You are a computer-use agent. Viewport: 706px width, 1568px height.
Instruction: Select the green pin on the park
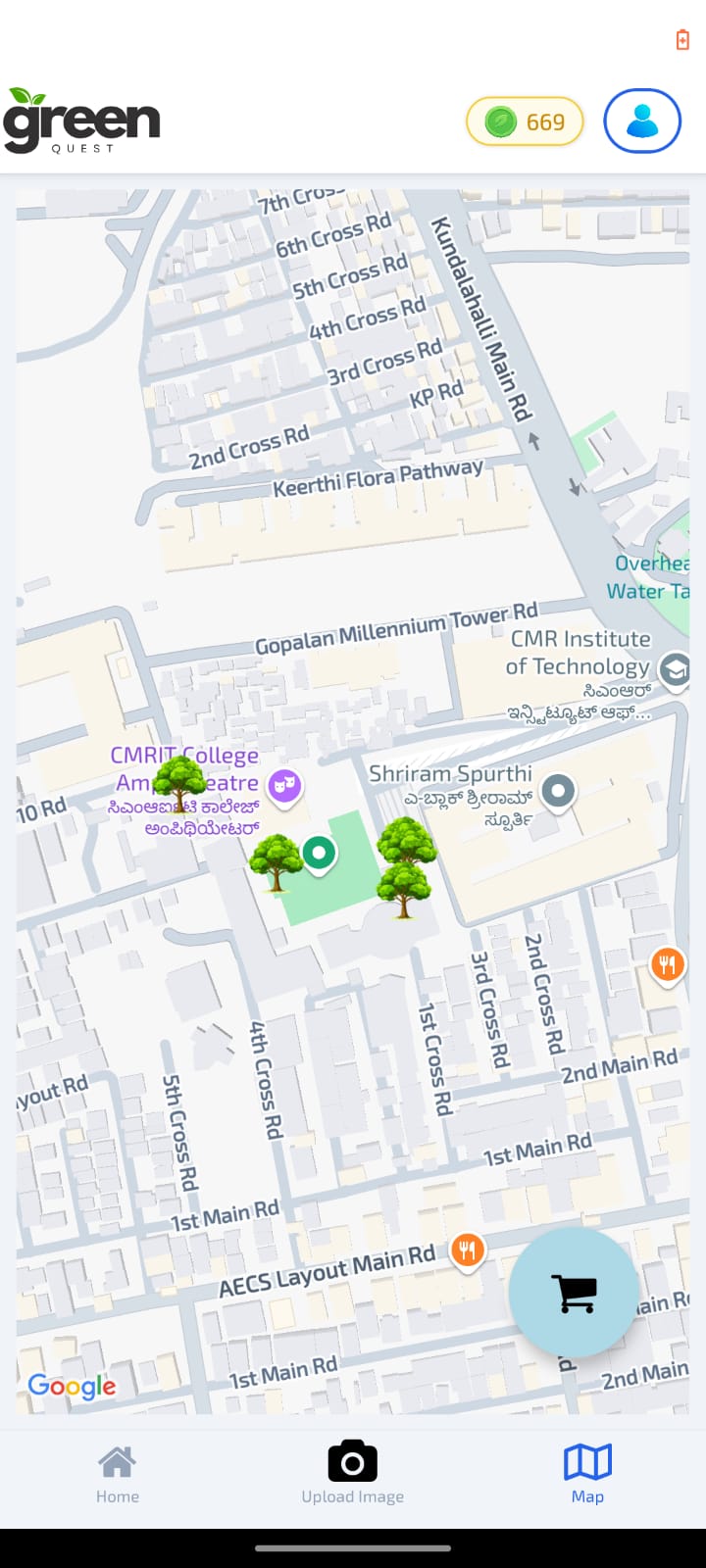coord(319,853)
